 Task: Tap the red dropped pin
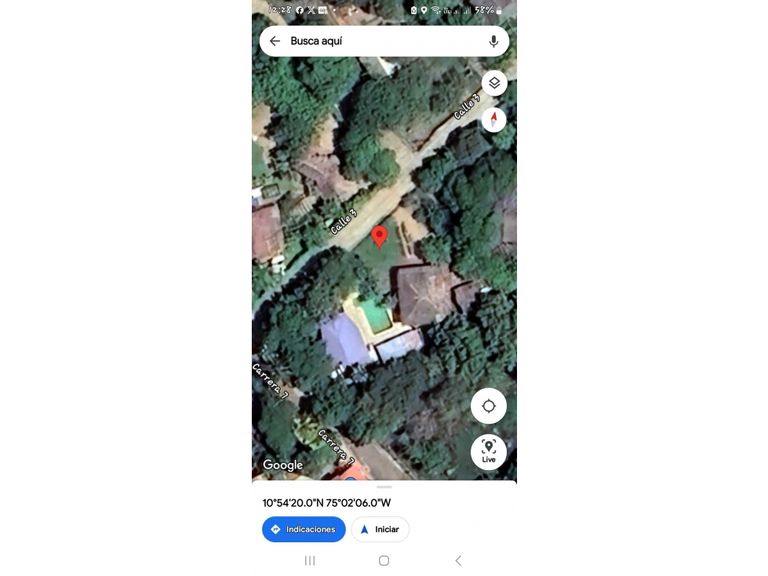[x=379, y=236]
